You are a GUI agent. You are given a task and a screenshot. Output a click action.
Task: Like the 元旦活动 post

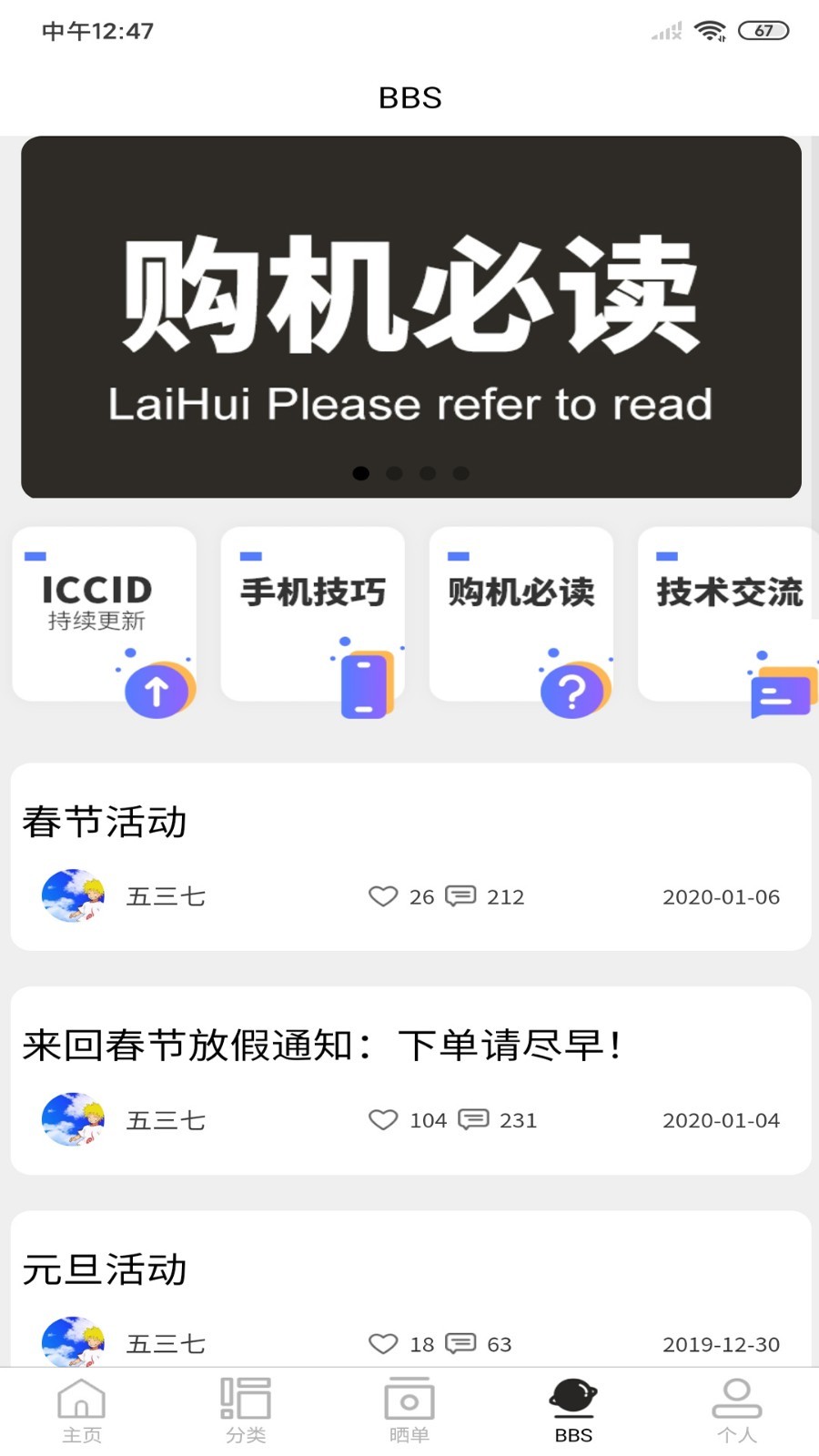(383, 1344)
